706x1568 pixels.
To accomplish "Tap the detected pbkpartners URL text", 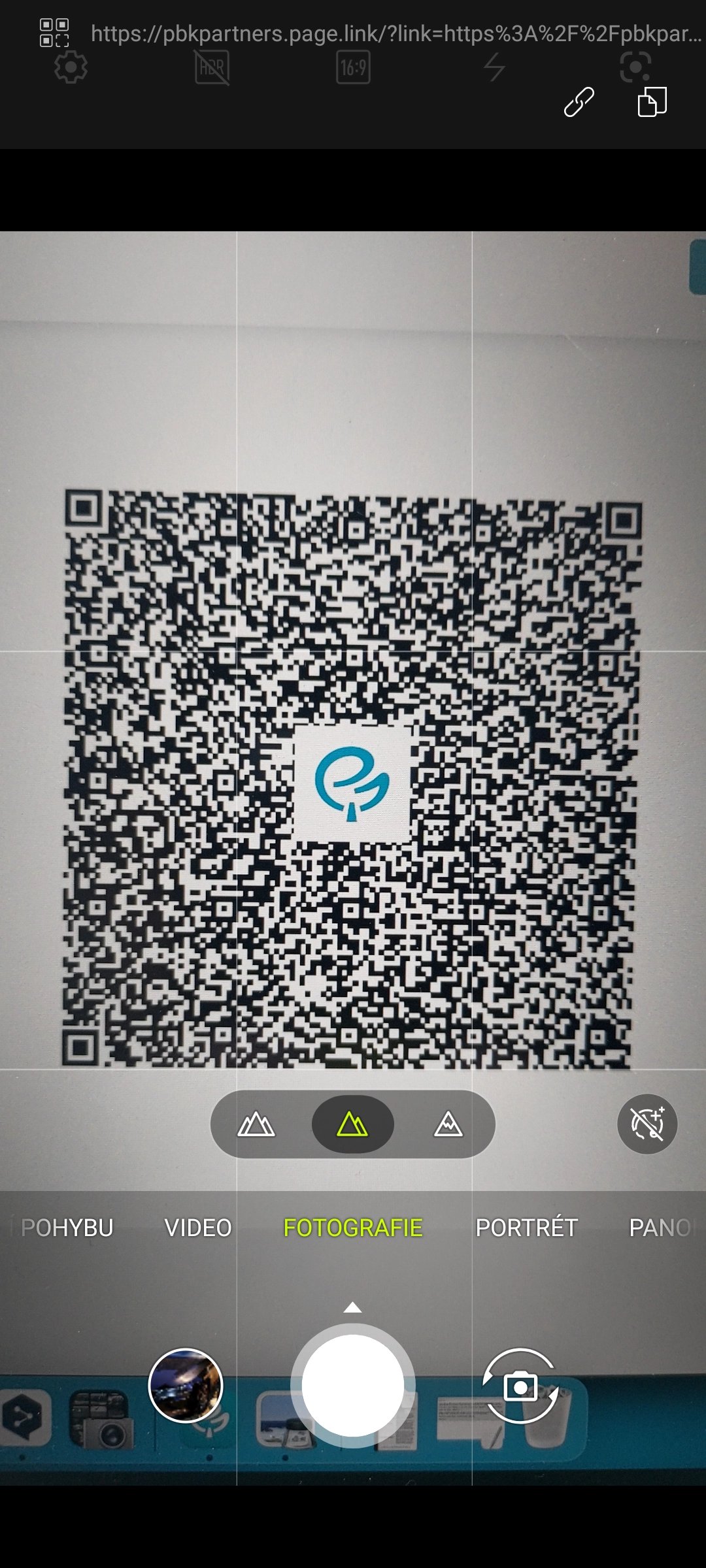I will point(395,33).
